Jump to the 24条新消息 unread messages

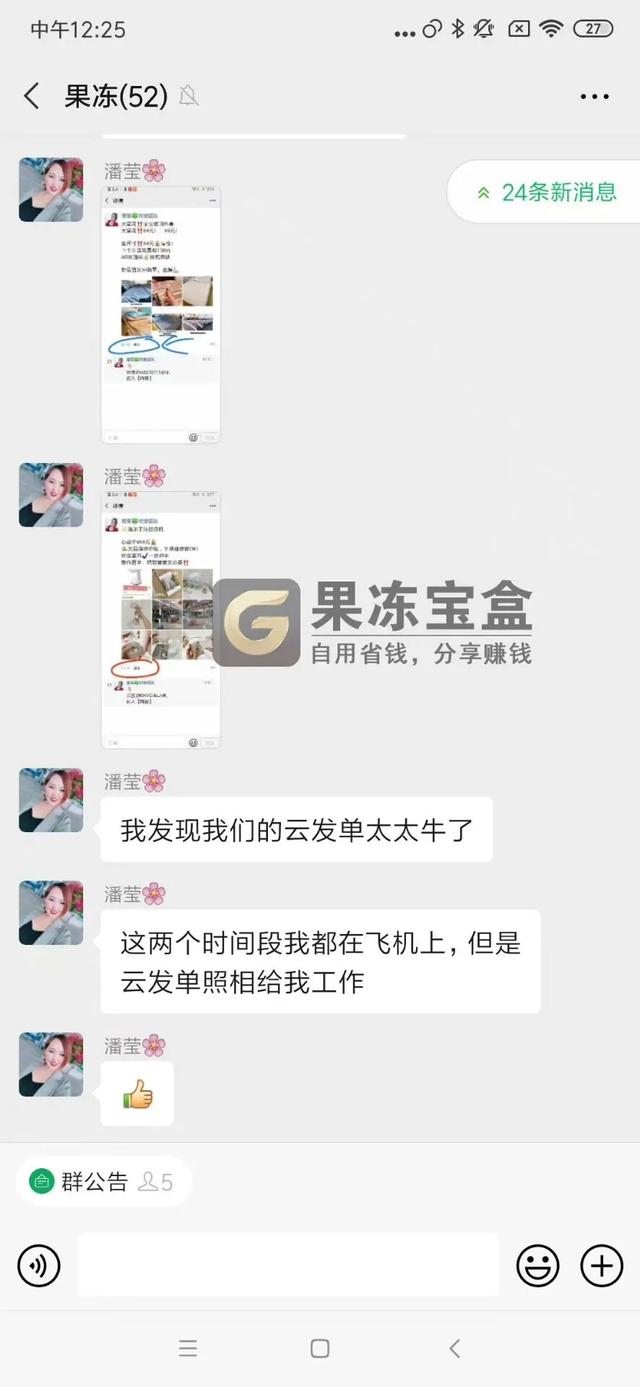546,192
